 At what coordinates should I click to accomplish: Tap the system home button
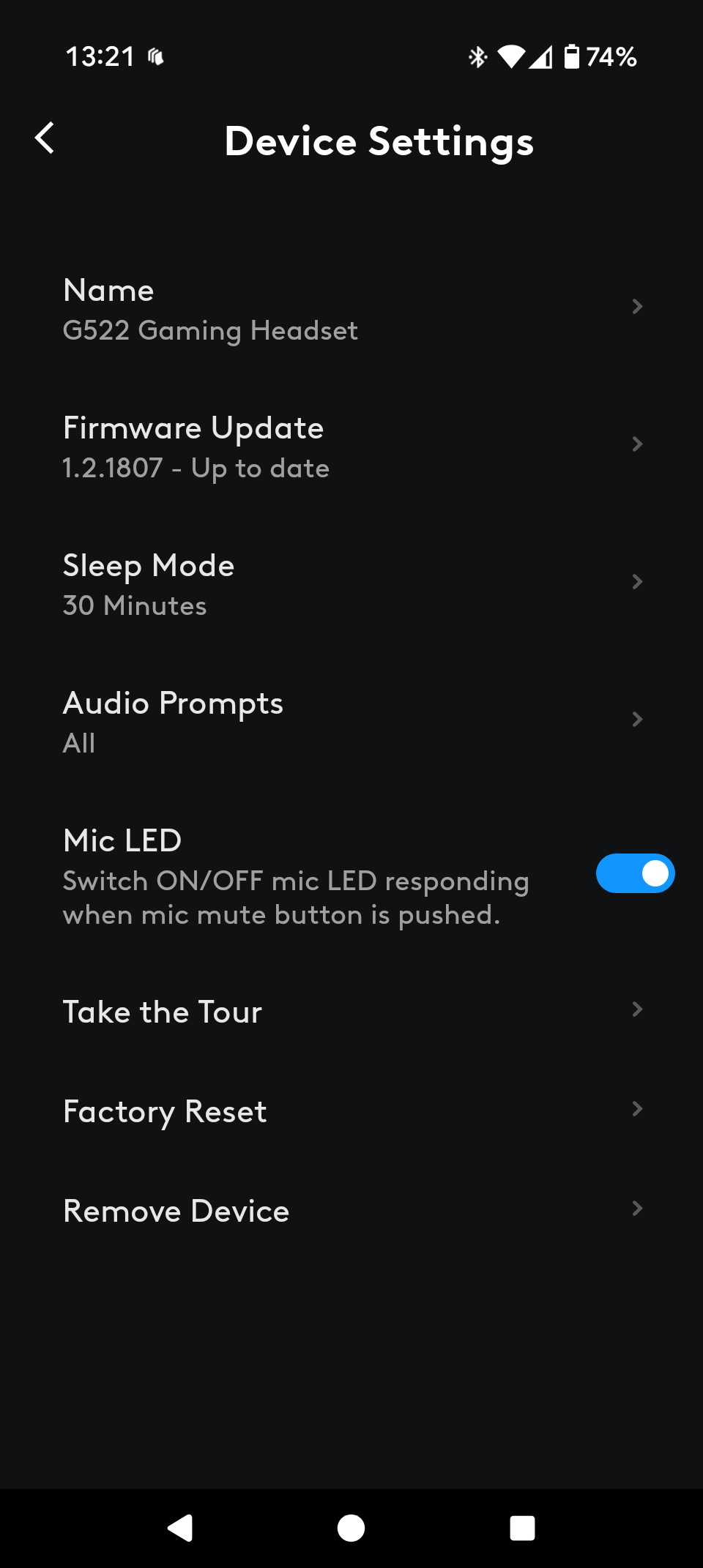coord(351,1528)
